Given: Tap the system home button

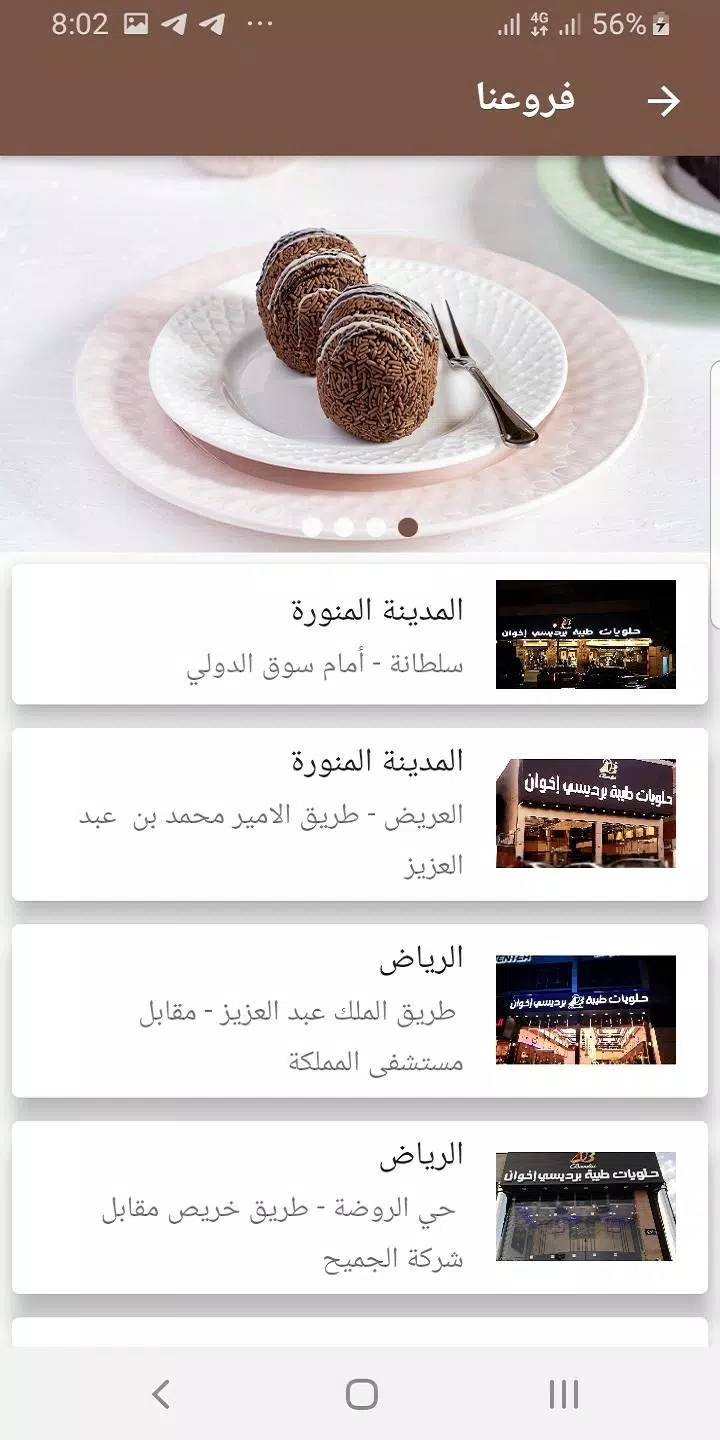Looking at the screenshot, I should coord(361,1394).
